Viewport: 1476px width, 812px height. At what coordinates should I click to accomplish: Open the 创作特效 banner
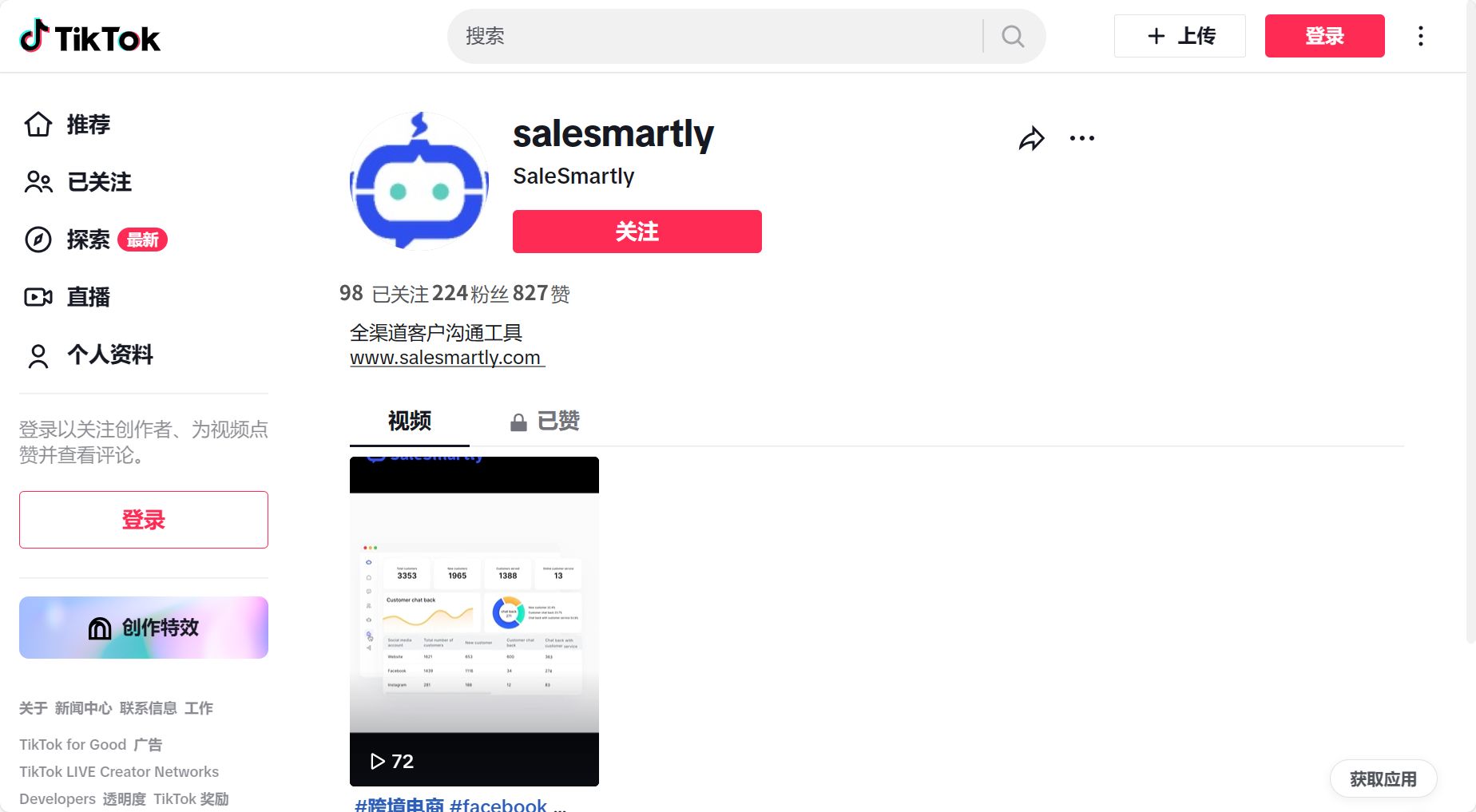point(144,628)
